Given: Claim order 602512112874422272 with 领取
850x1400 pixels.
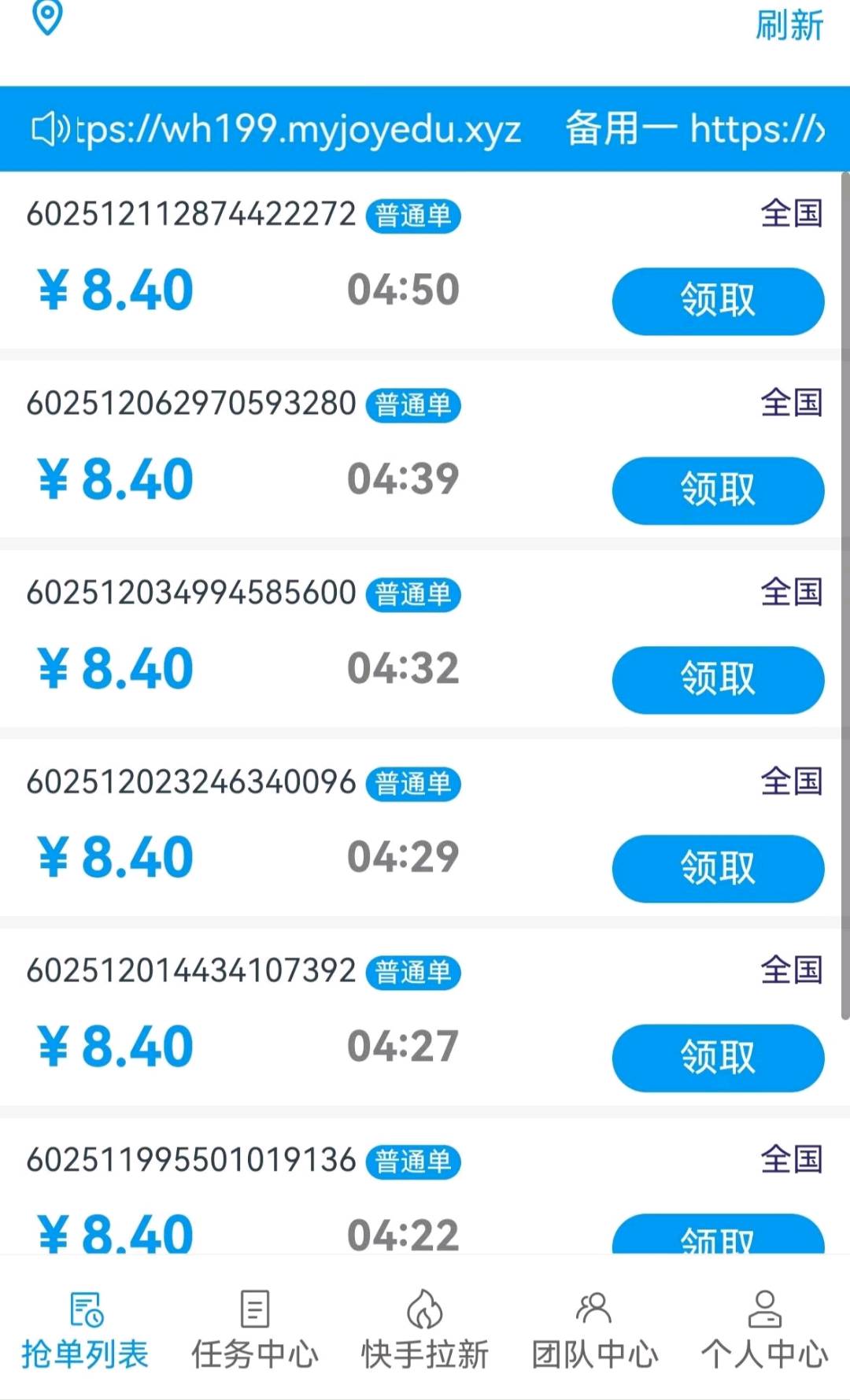Looking at the screenshot, I should coord(718,301).
